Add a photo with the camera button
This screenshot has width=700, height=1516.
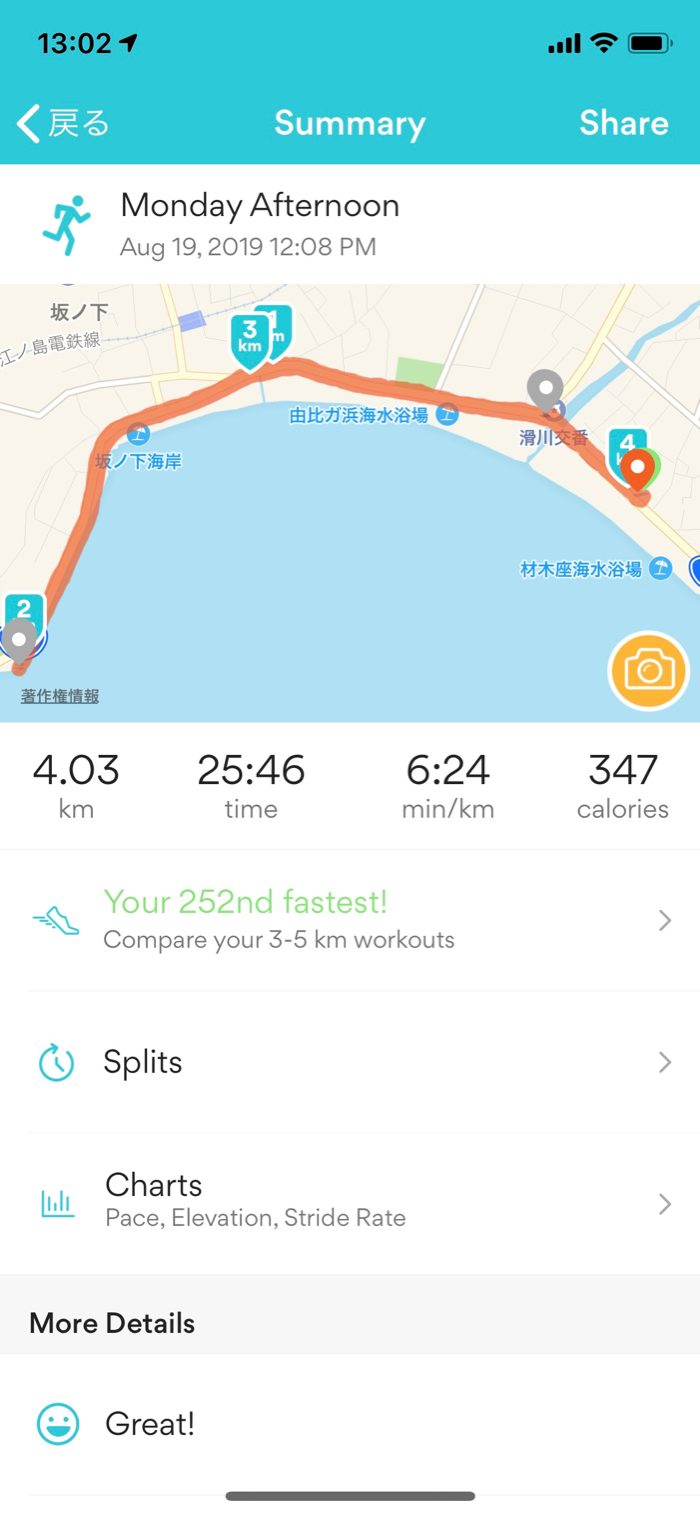point(648,671)
